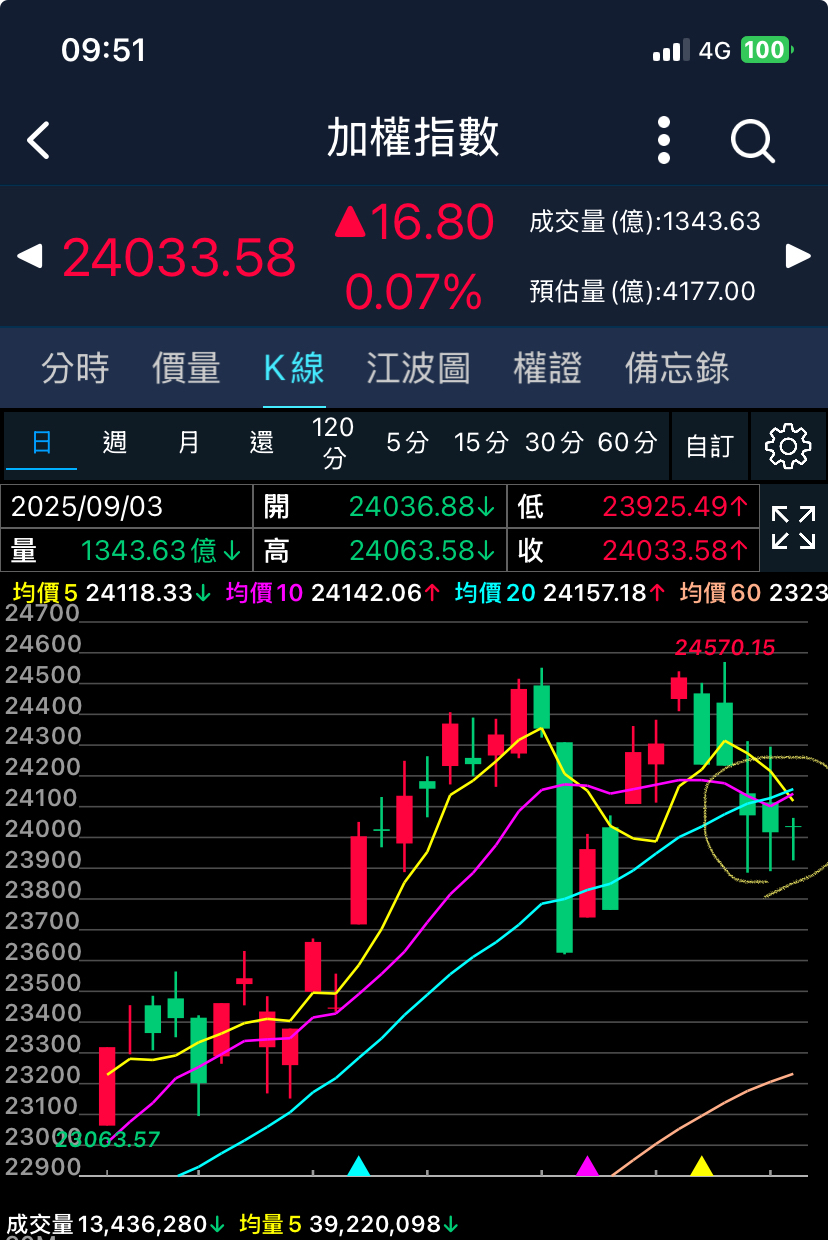This screenshot has width=828, height=1240.
Task: Open the 備忘錄 tab
Action: (677, 368)
